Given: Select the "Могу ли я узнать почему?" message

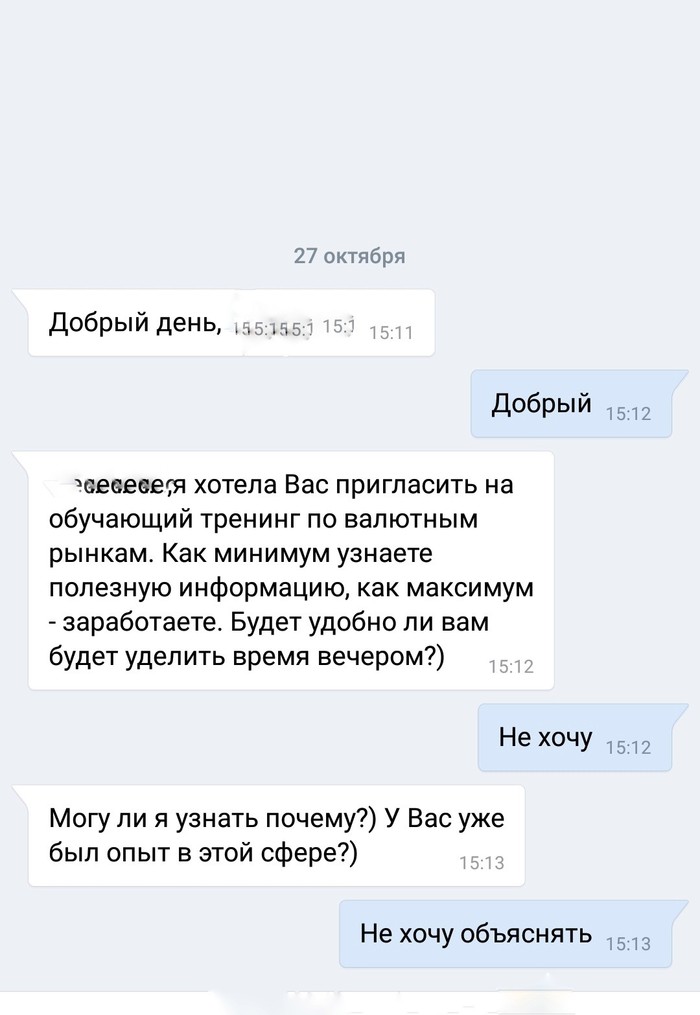Looking at the screenshot, I should coord(275,835).
